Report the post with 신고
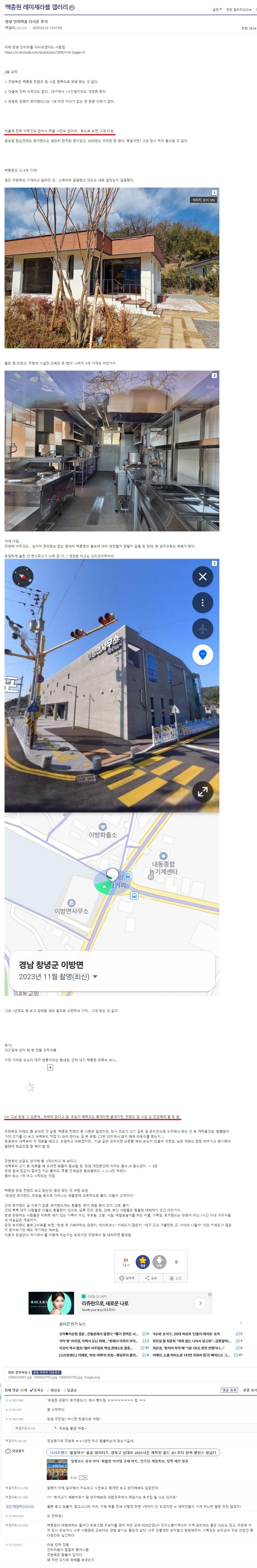 tap(175, 1278)
